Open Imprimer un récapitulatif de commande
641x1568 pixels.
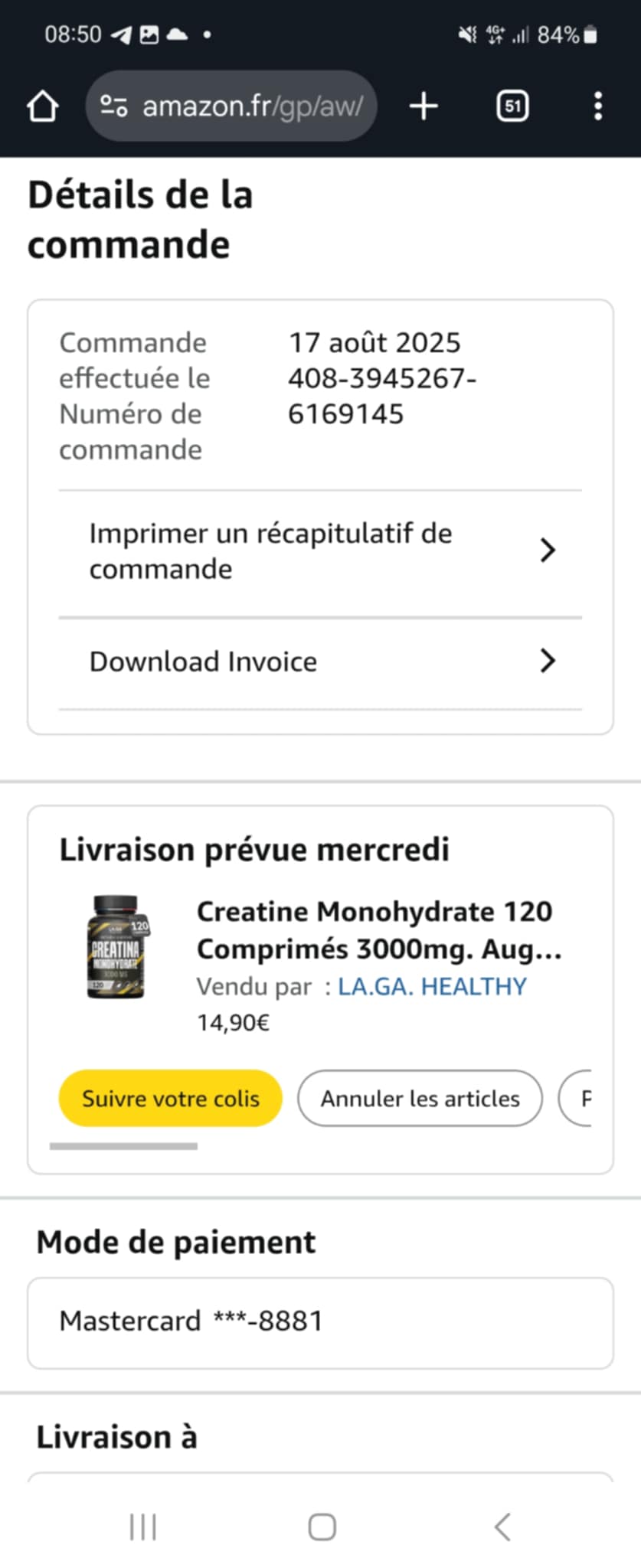(x=320, y=551)
